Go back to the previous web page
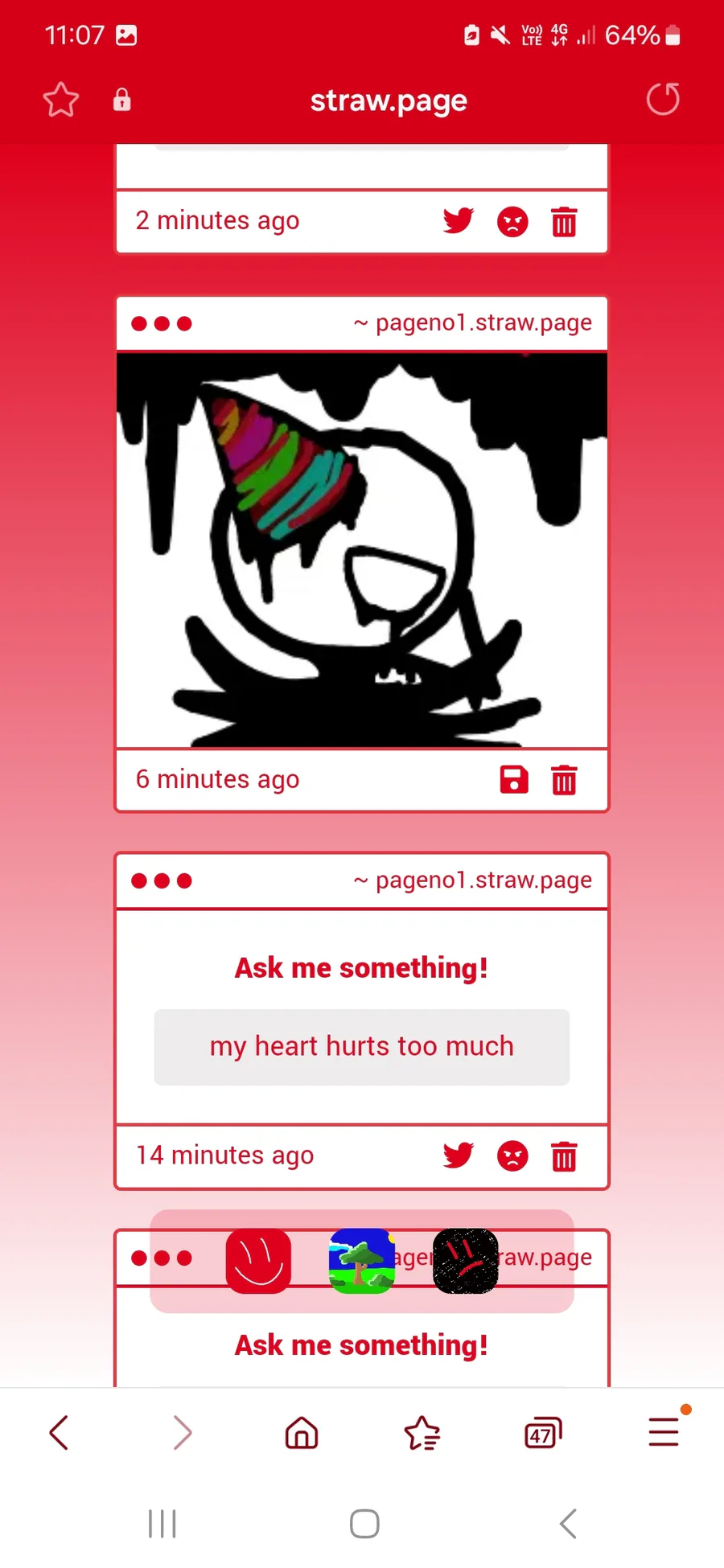The image size is (724, 1568). point(59,1432)
